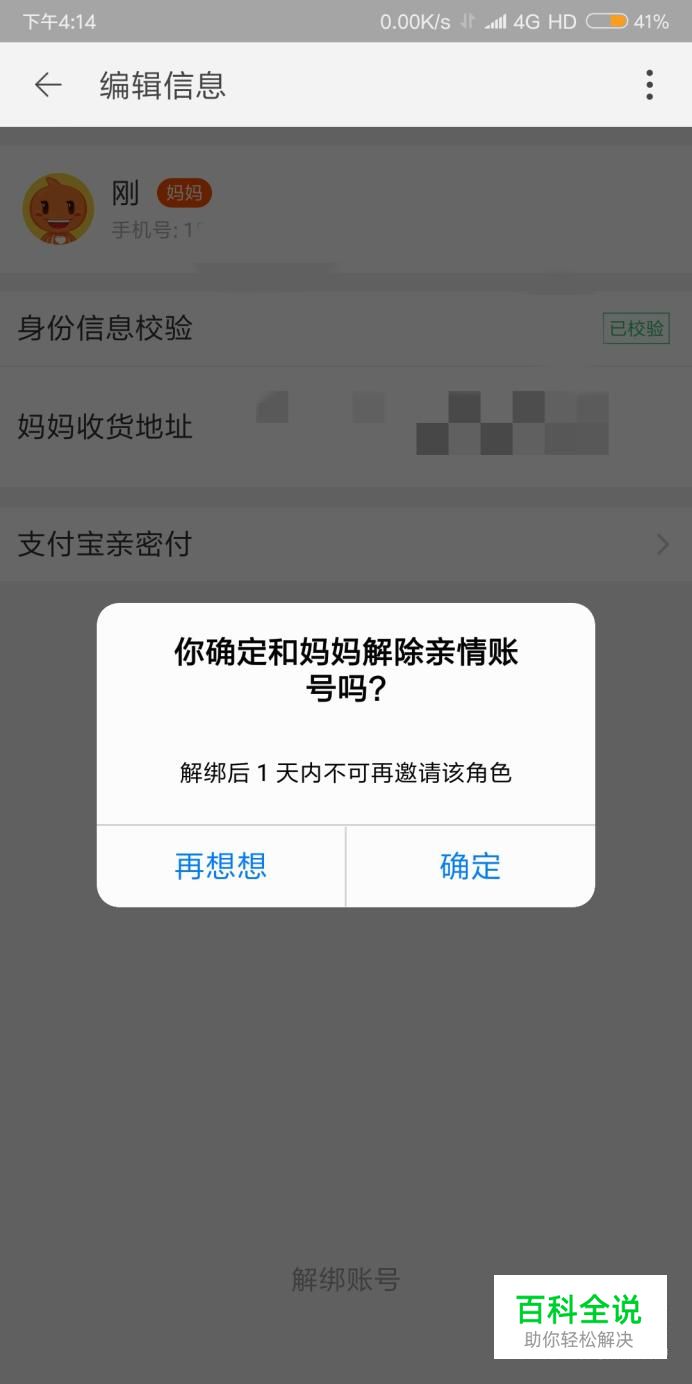The image size is (692, 1384).
Task: Go back using the top-left arrow
Action: [x=48, y=85]
